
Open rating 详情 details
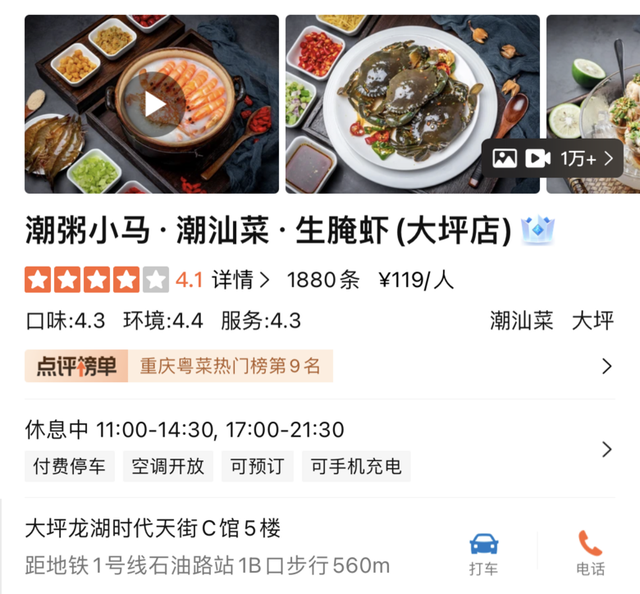tap(240, 280)
